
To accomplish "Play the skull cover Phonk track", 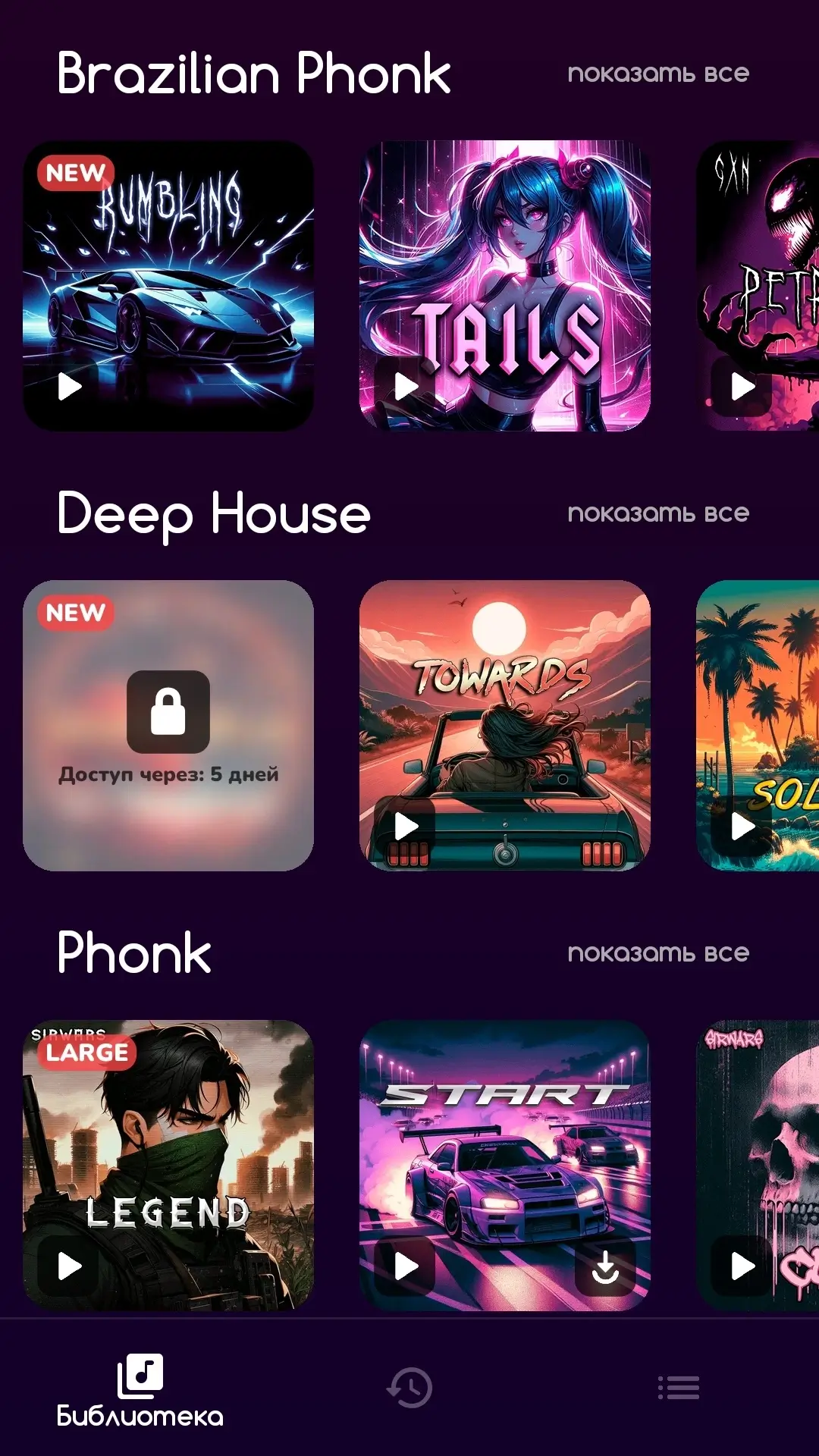I will tap(742, 1266).
